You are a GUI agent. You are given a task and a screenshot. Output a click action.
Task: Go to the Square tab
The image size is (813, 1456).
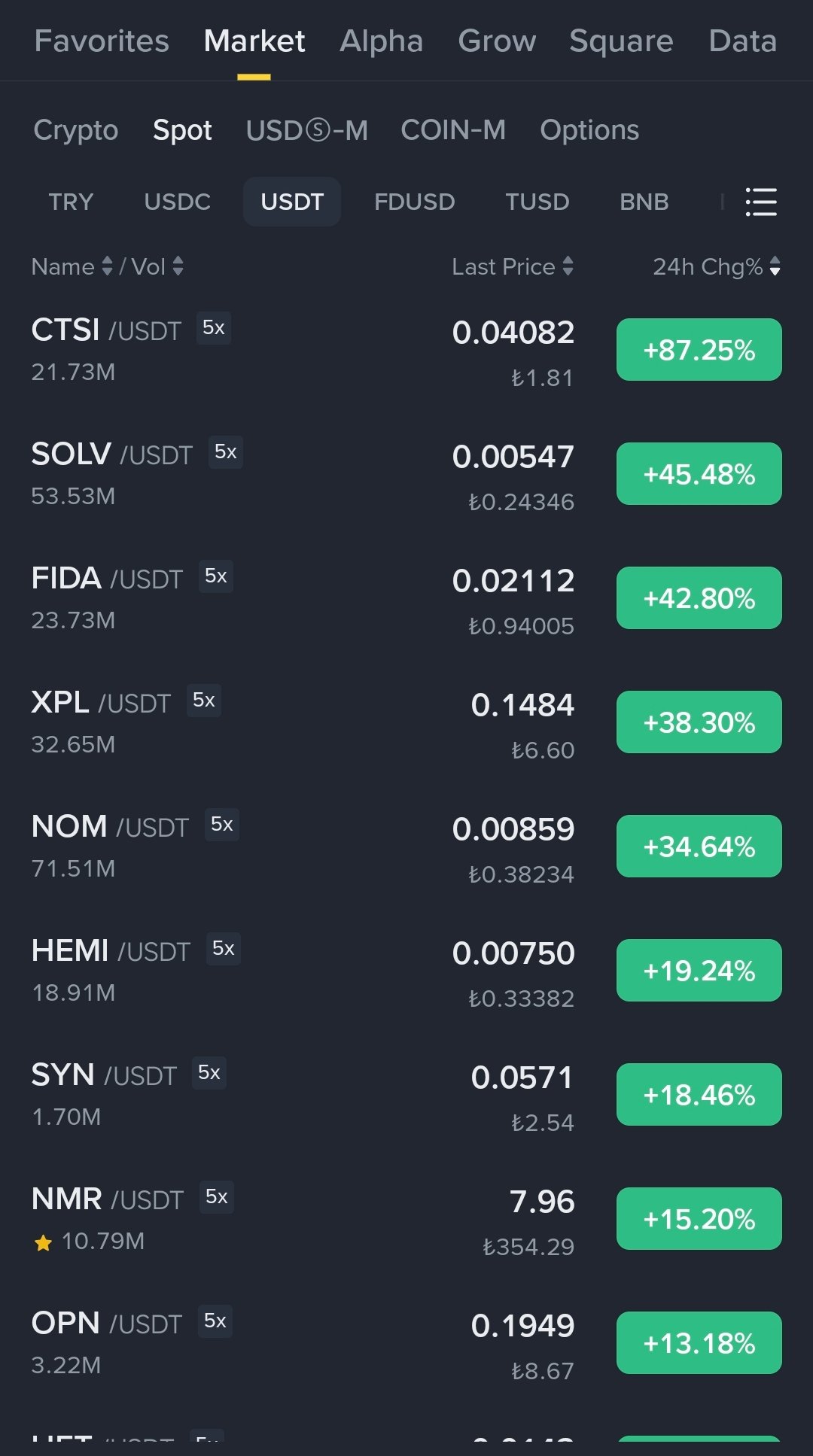tap(621, 41)
